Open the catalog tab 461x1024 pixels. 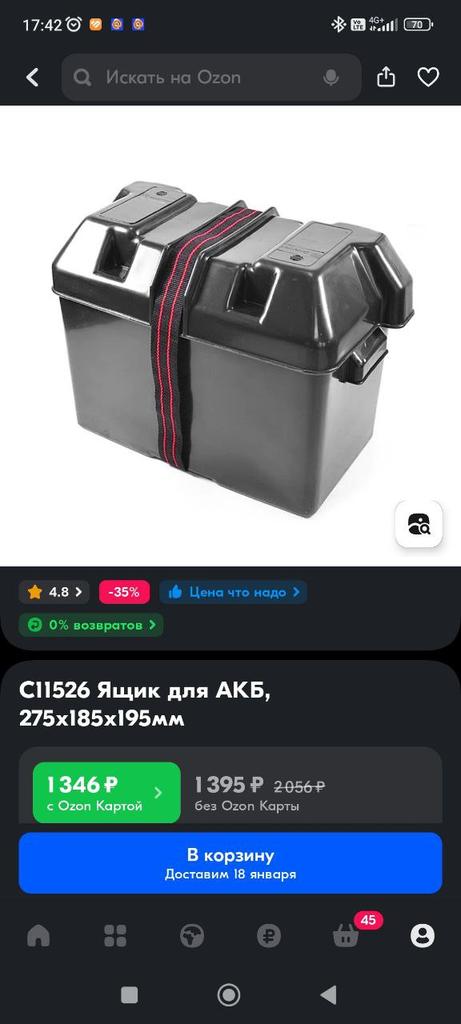tap(116, 936)
